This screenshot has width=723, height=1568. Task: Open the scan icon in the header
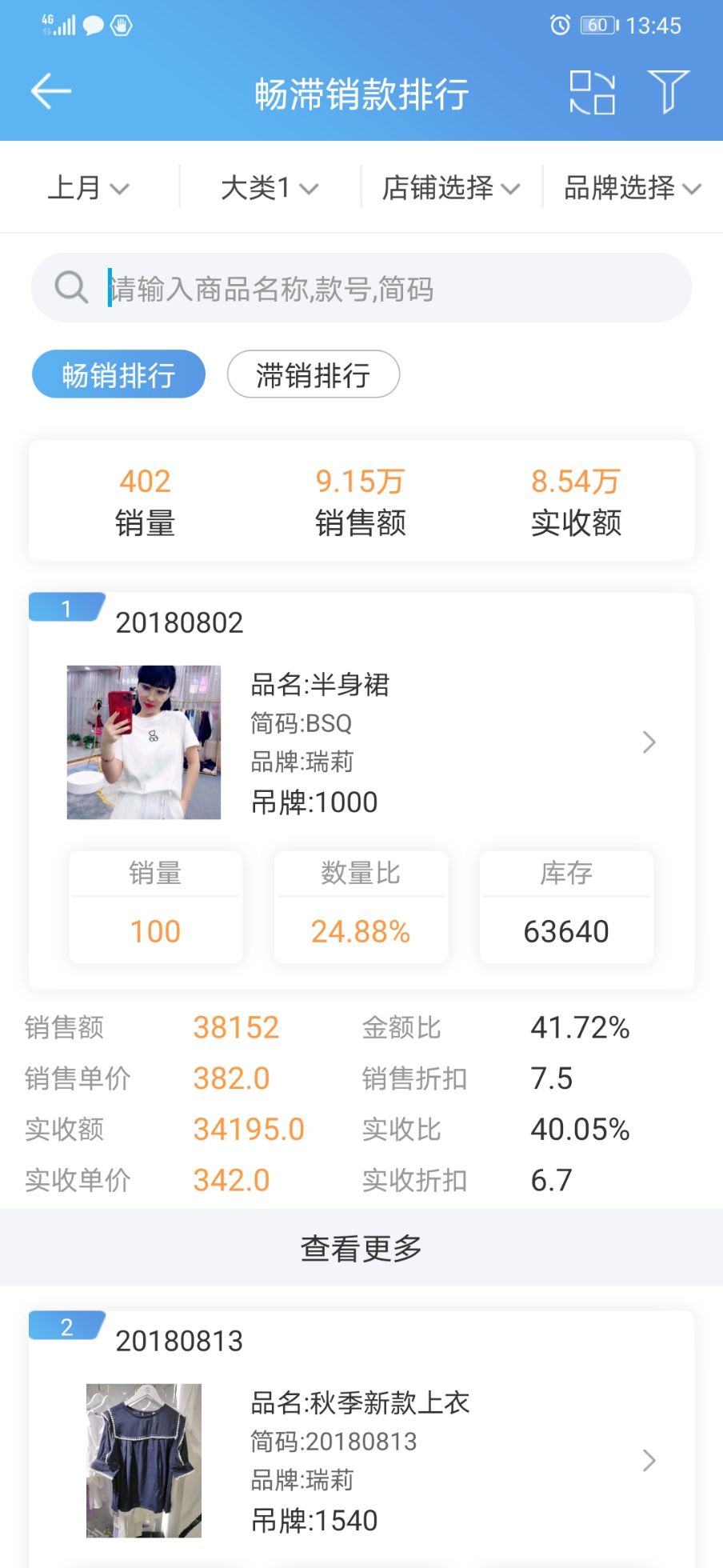coord(592,92)
